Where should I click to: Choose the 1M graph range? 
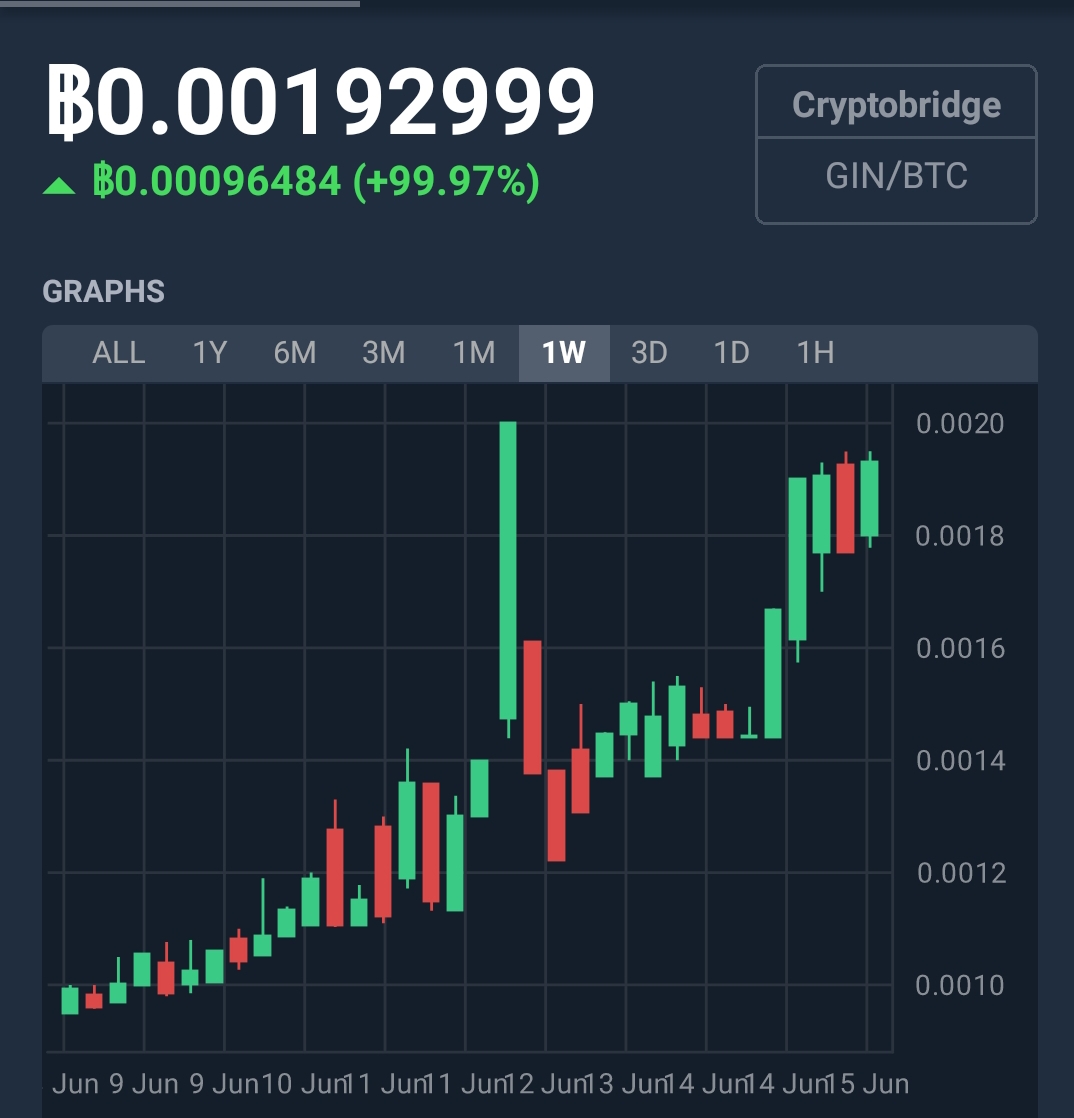click(474, 353)
